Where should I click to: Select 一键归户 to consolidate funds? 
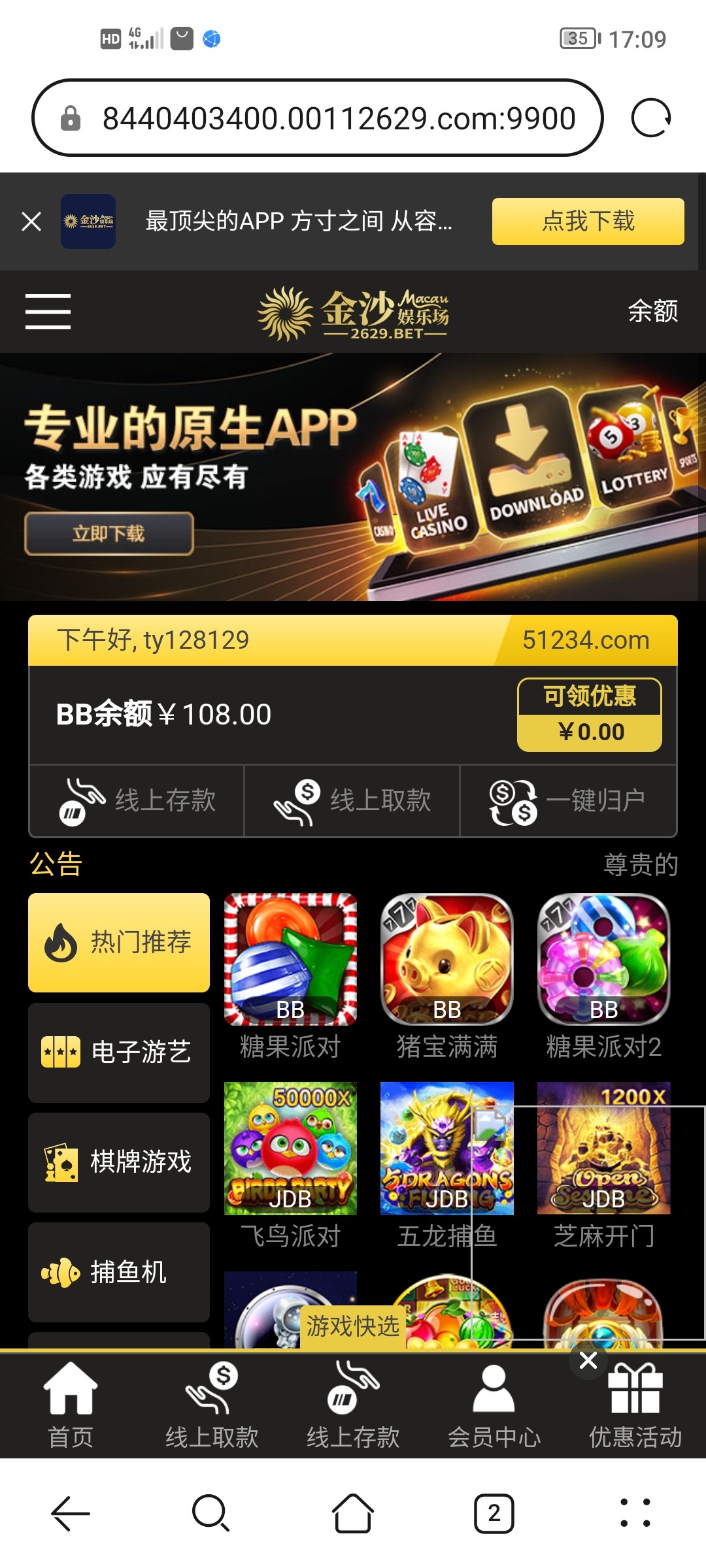click(568, 801)
